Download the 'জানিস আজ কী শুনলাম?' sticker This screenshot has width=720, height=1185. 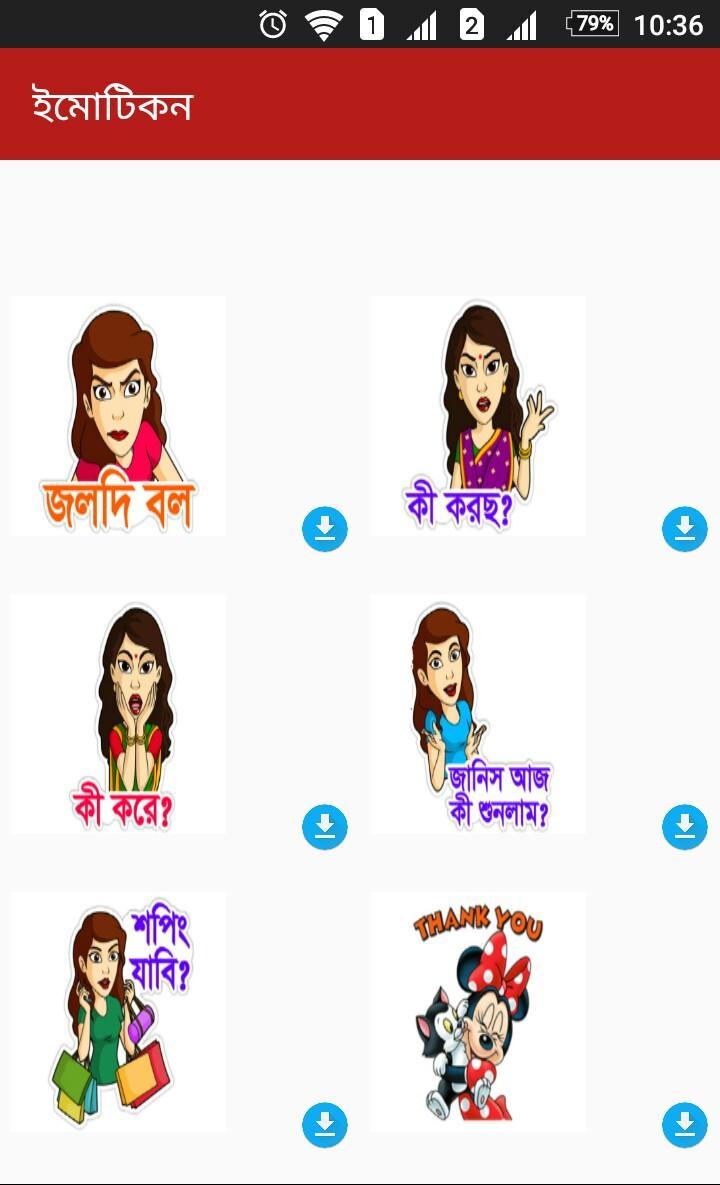[x=685, y=828]
